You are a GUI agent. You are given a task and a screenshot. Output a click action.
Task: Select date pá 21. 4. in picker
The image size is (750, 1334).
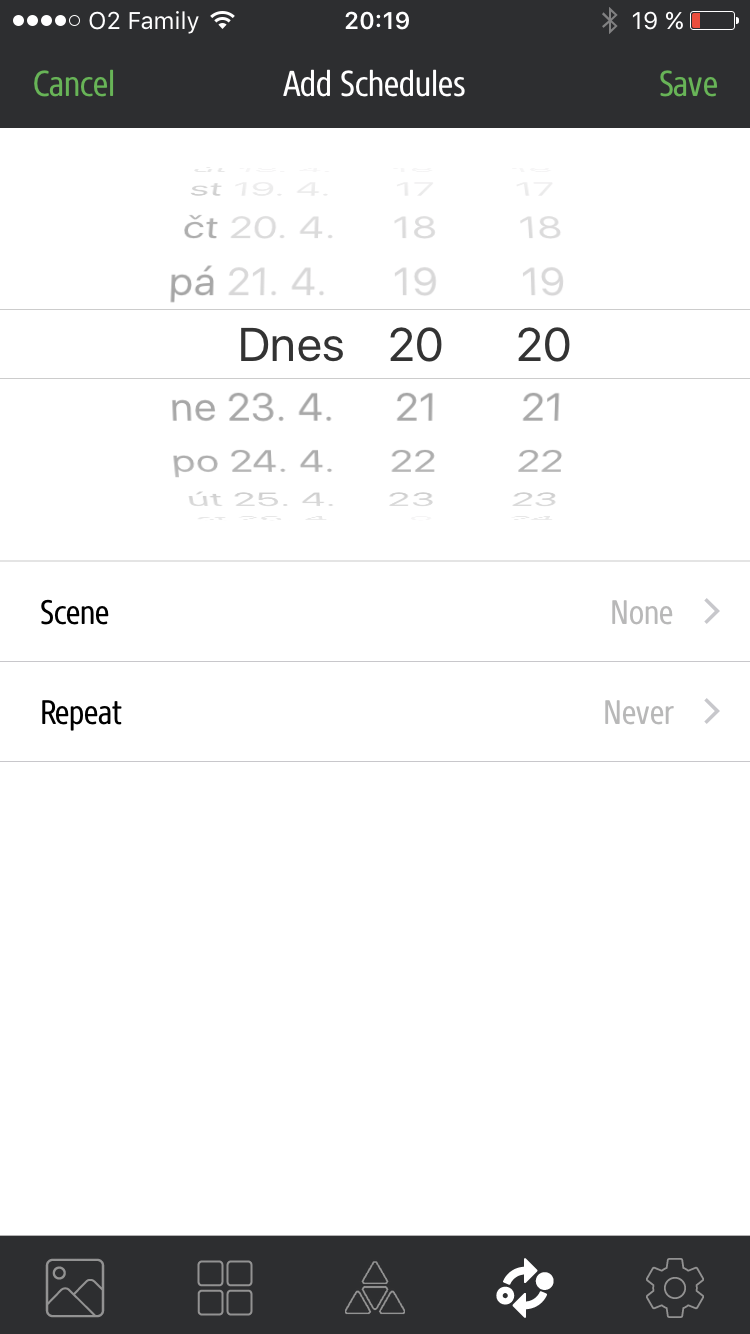pyautogui.click(x=248, y=283)
